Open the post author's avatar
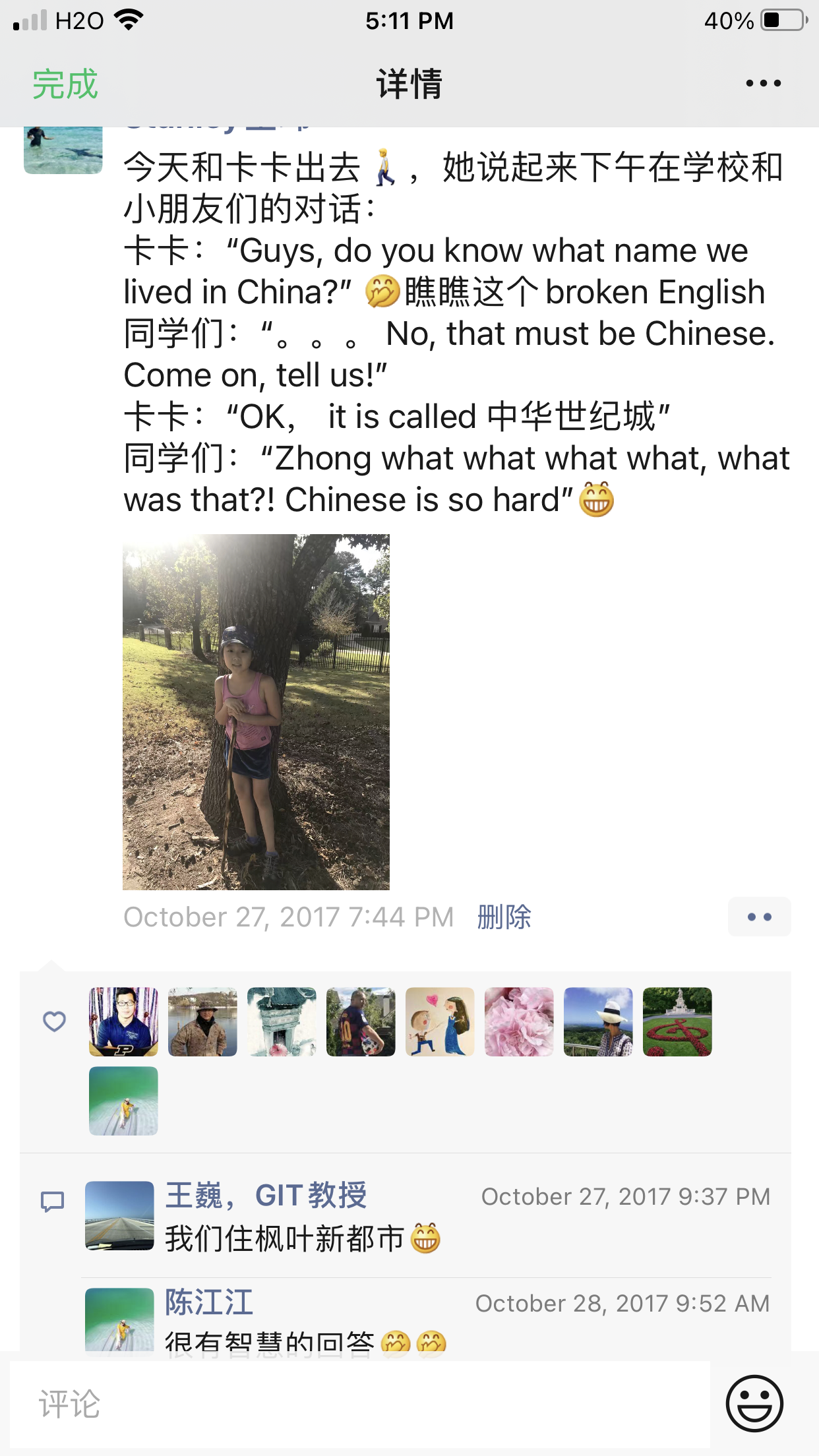Image resolution: width=819 pixels, height=1456 pixels. pyautogui.click(x=63, y=149)
